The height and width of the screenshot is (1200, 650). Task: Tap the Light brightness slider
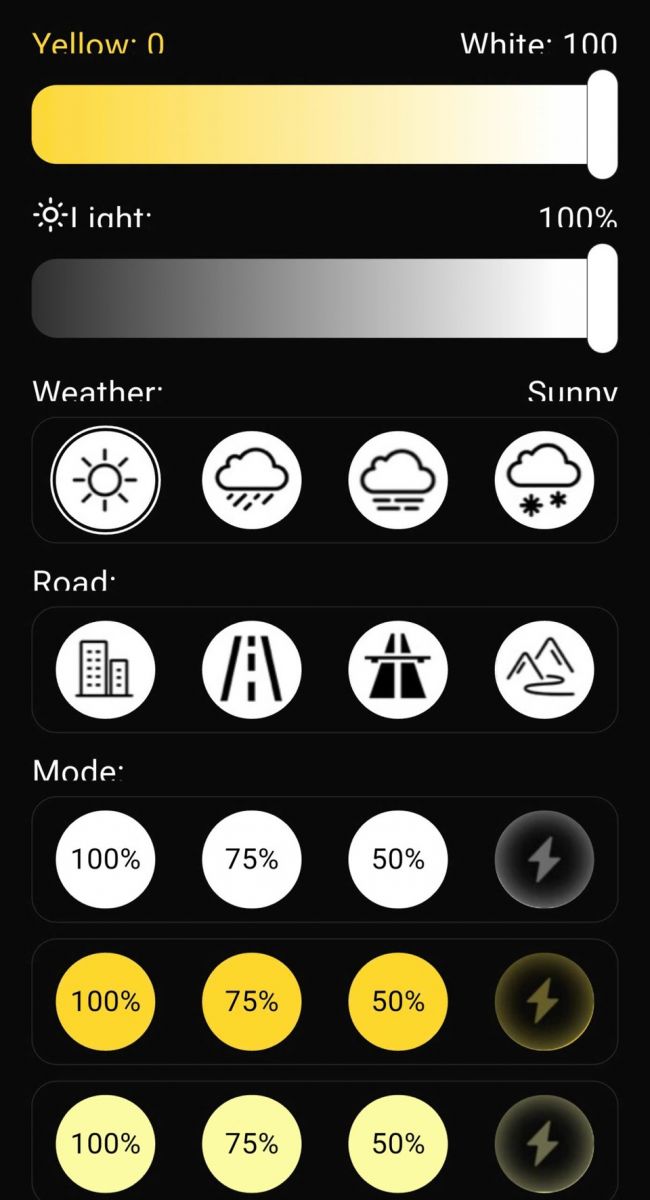(310, 298)
